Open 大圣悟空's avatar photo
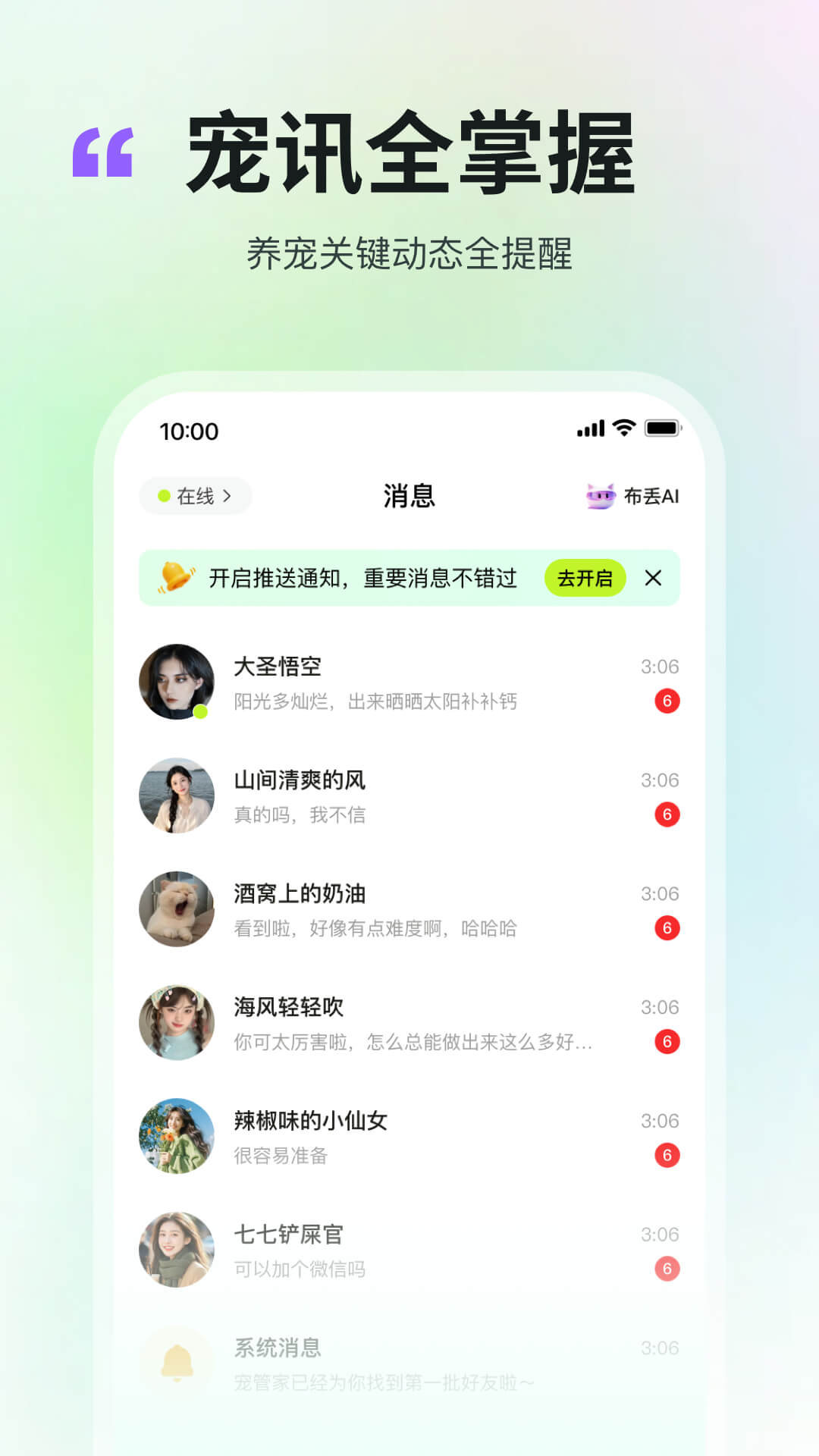 (176, 682)
